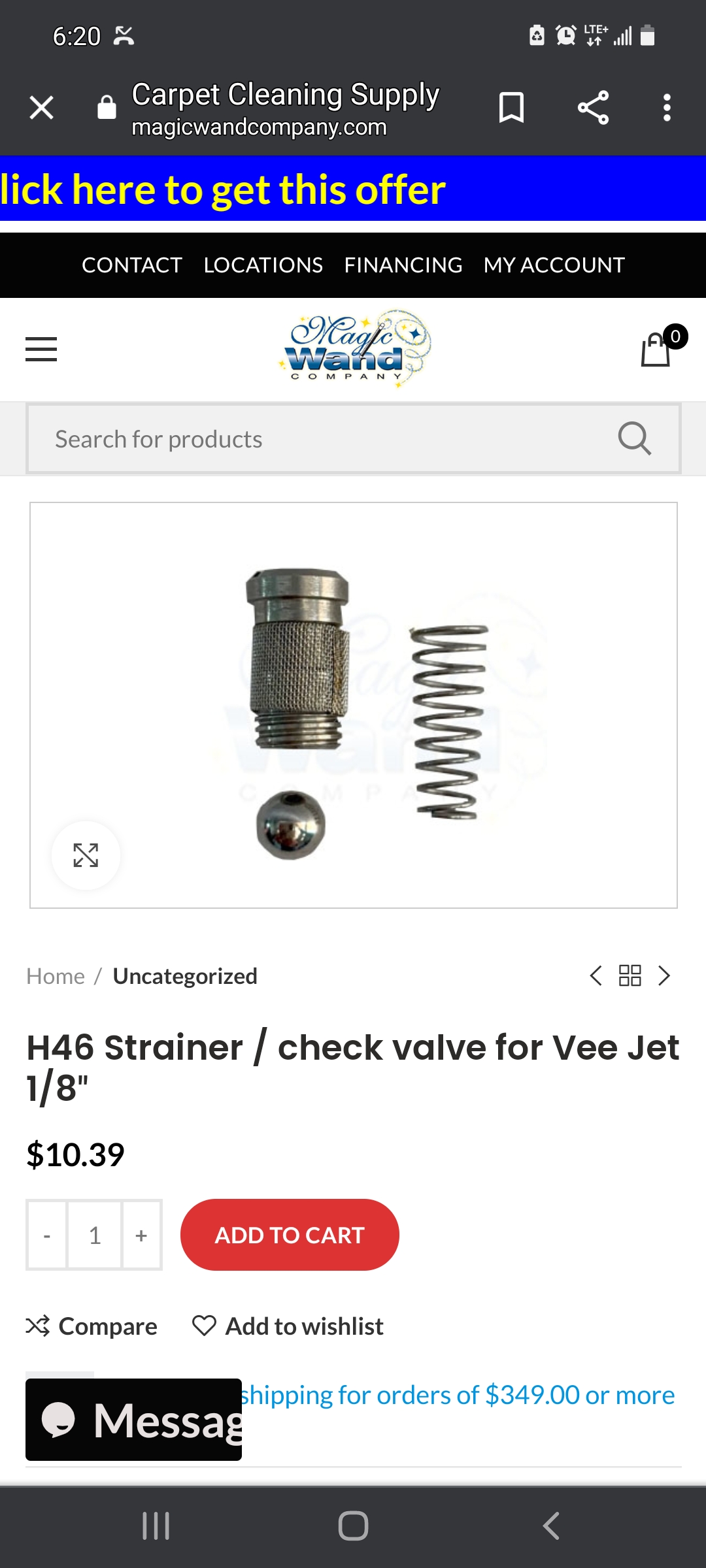The height and width of the screenshot is (1568, 706).
Task: Go to MY ACCOUNT
Action: point(554,265)
